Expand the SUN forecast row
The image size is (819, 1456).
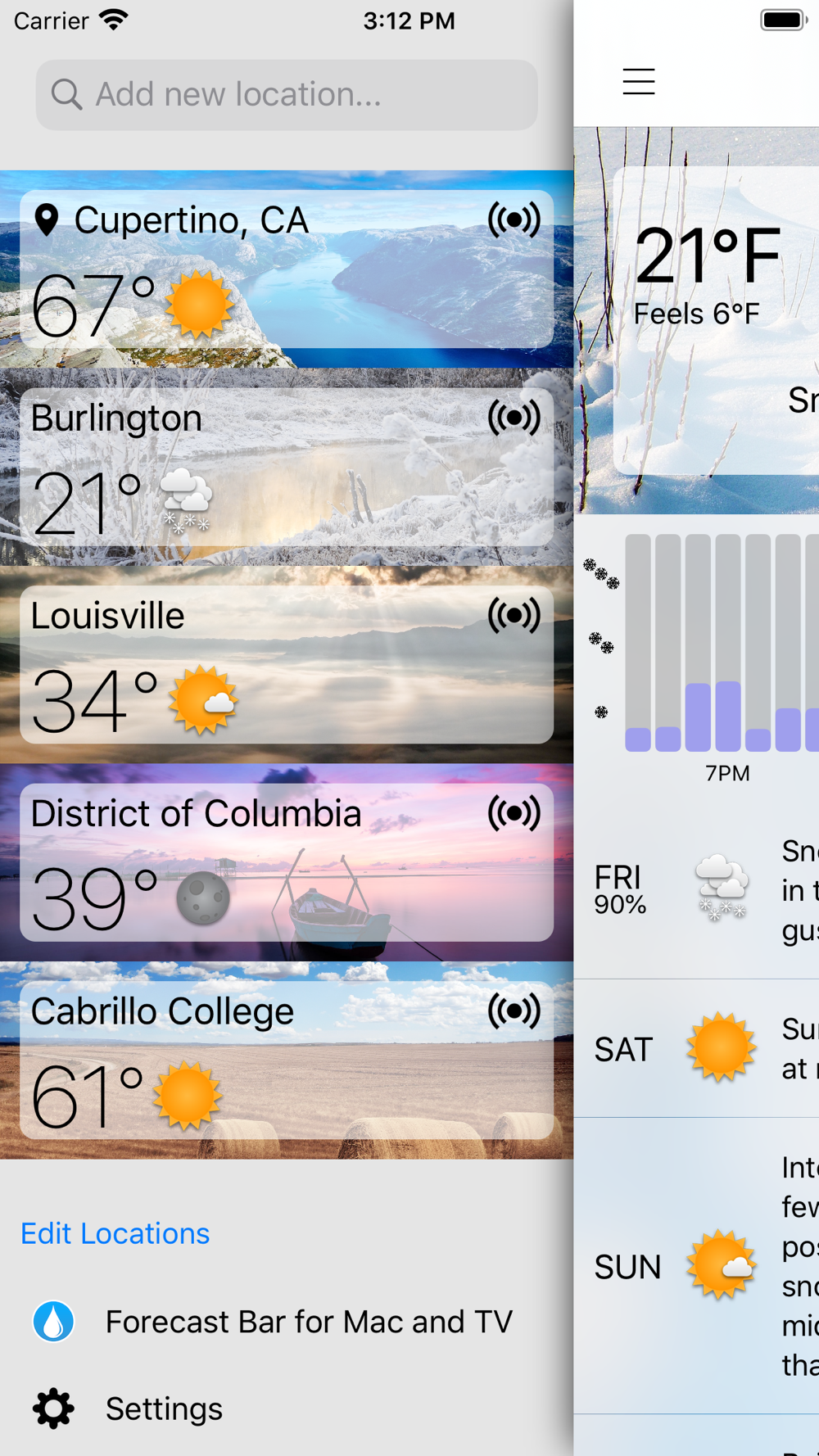[x=696, y=1266]
